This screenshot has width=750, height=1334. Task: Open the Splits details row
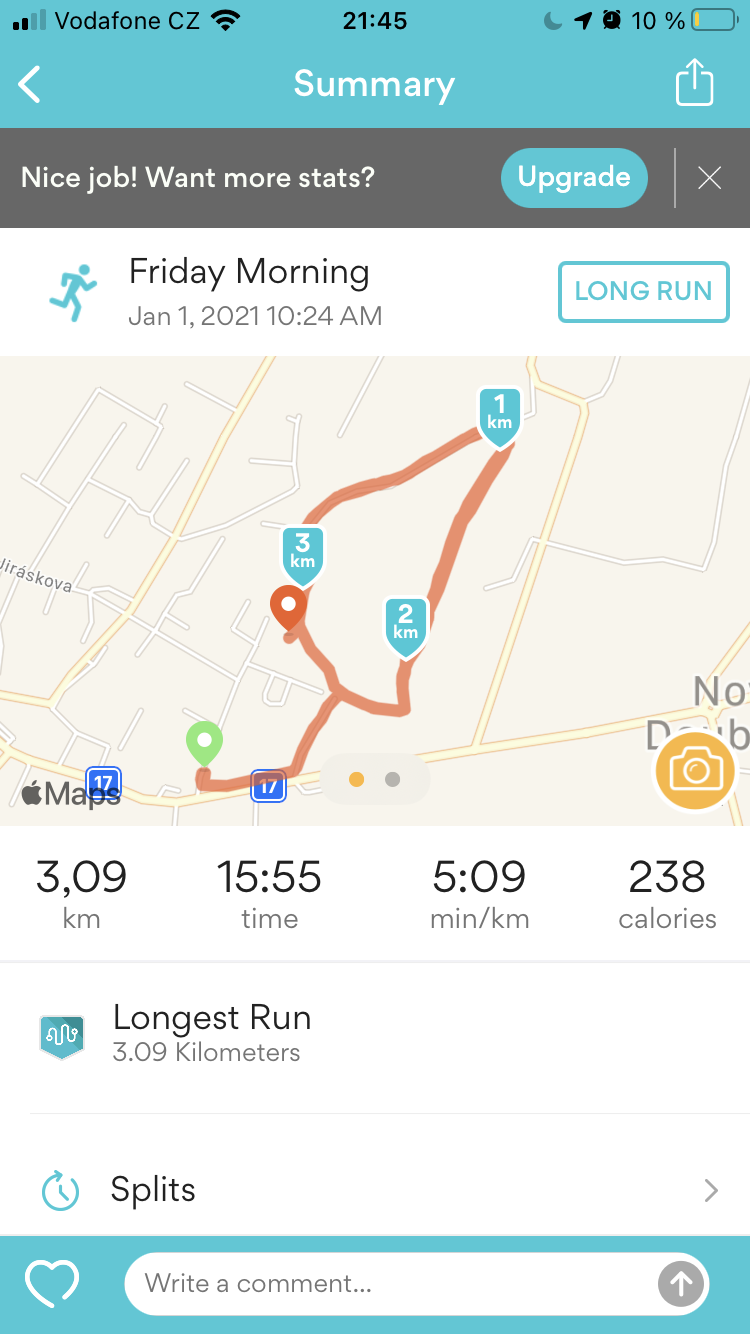pos(375,1190)
